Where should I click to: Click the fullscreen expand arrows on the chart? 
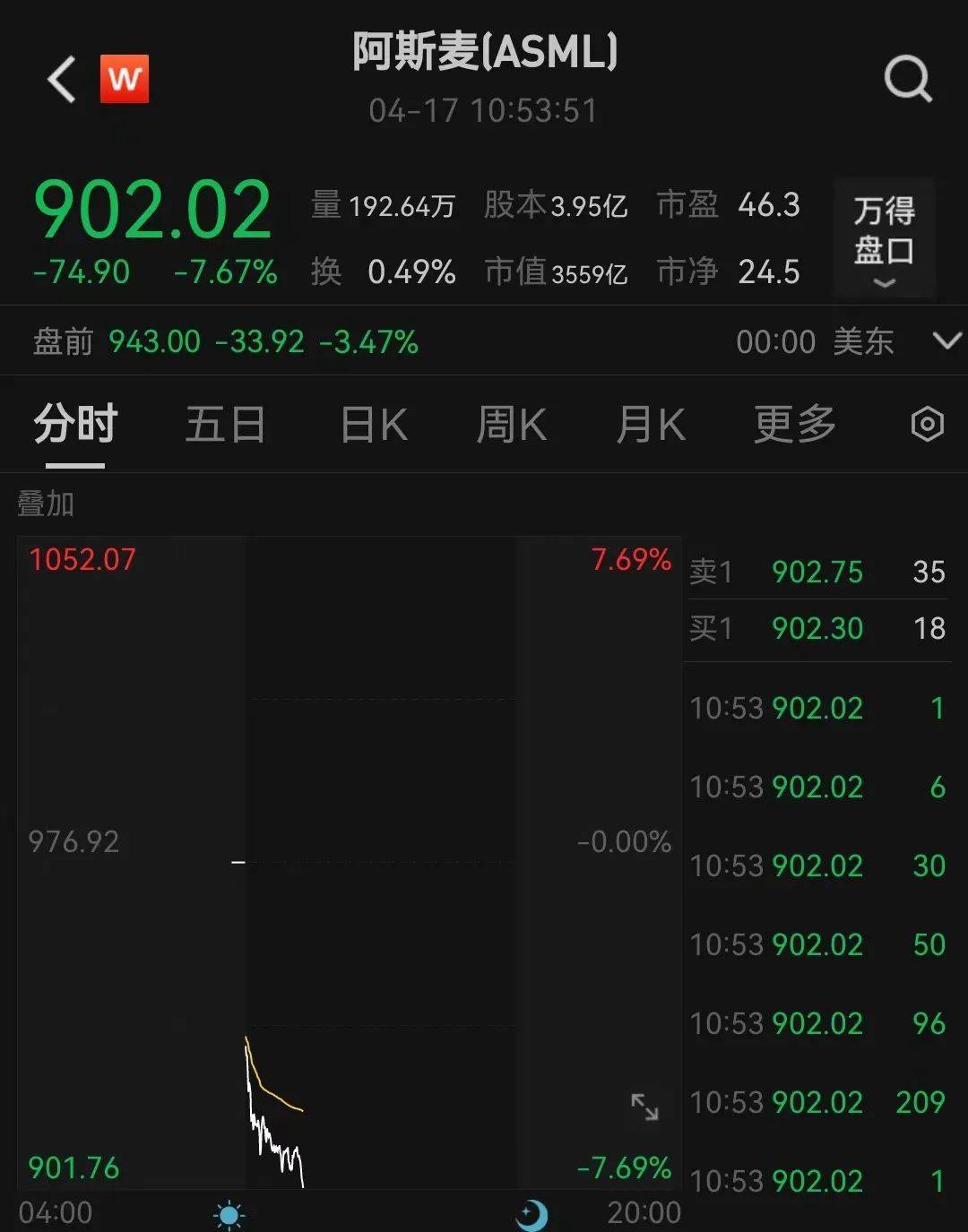[644, 1107]
